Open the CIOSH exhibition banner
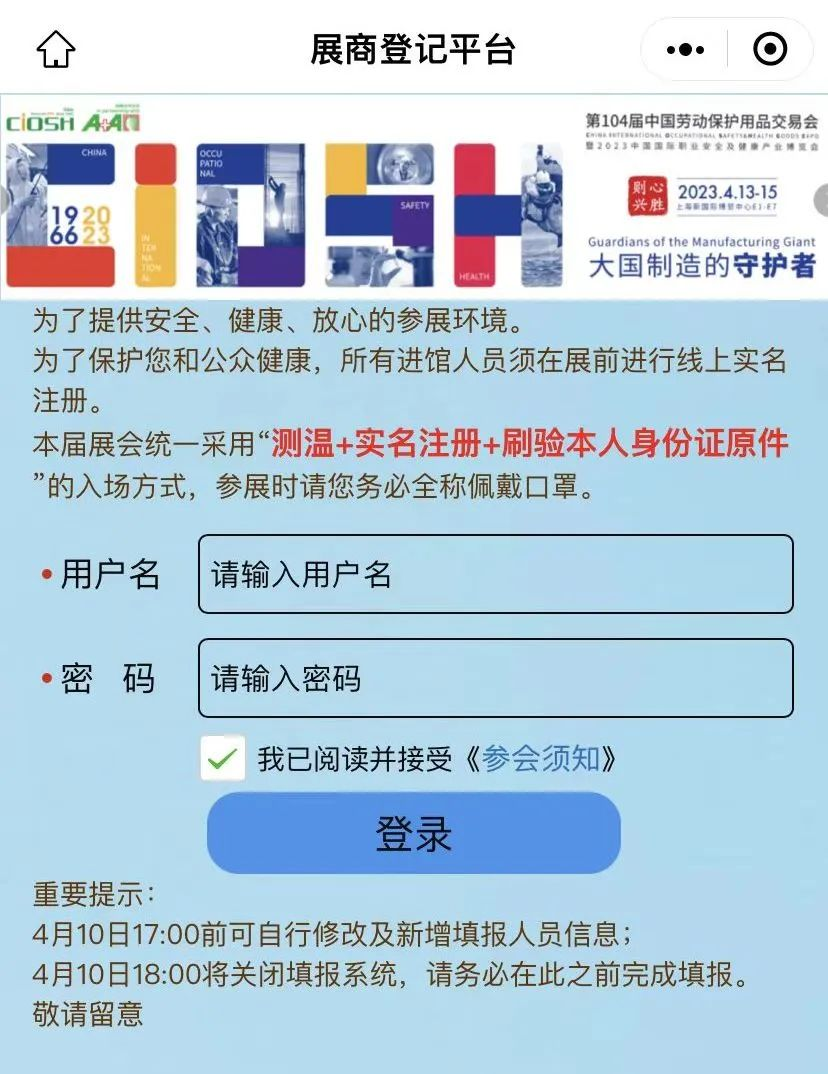Image resolution: width=828 pixels, height=1074 pixels. click(x=413, y=198)
